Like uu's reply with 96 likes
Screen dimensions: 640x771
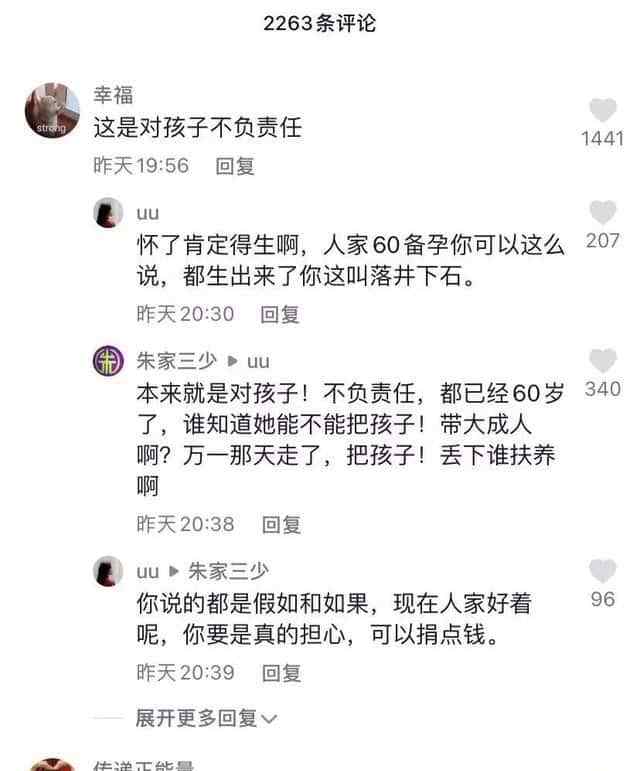coord(603,572)
